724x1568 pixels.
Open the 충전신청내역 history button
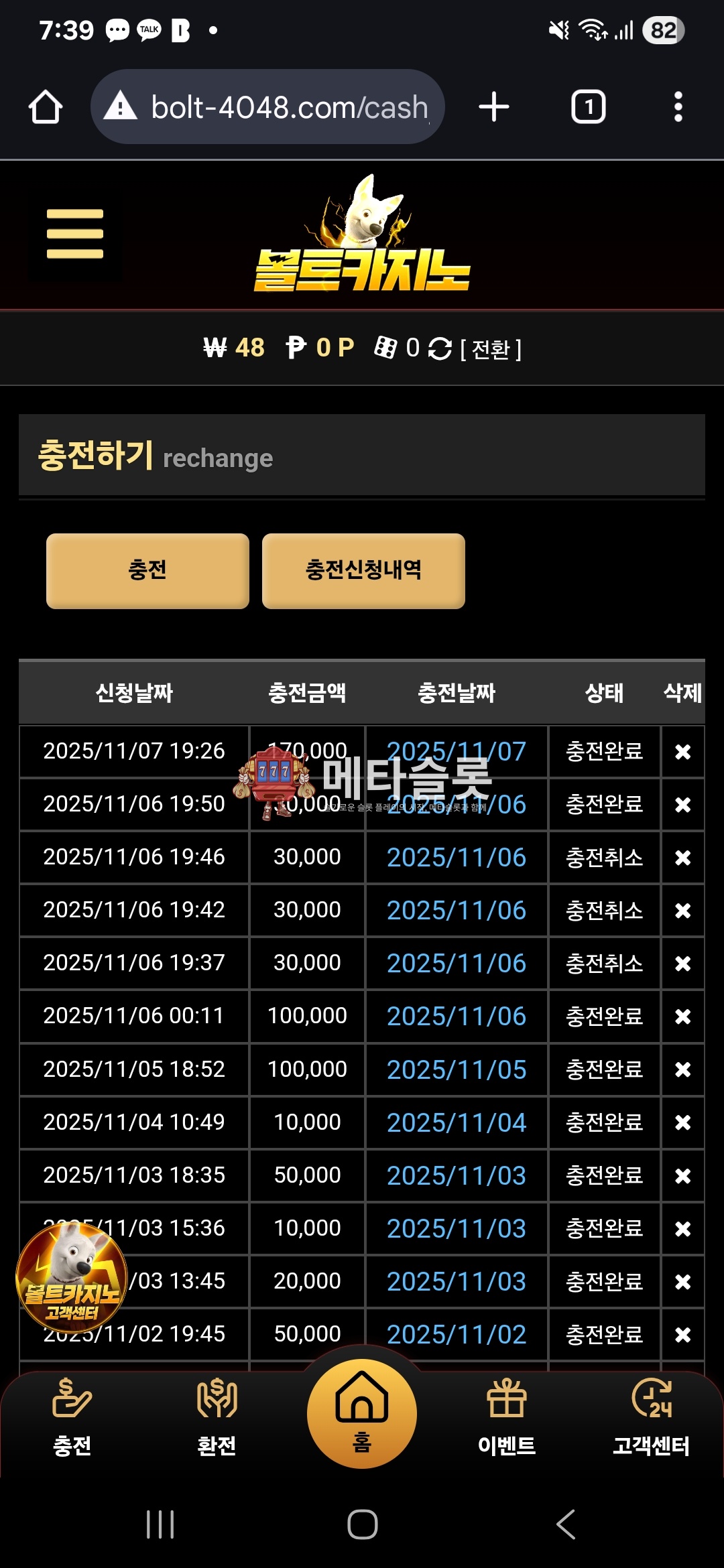coord(363,570)
